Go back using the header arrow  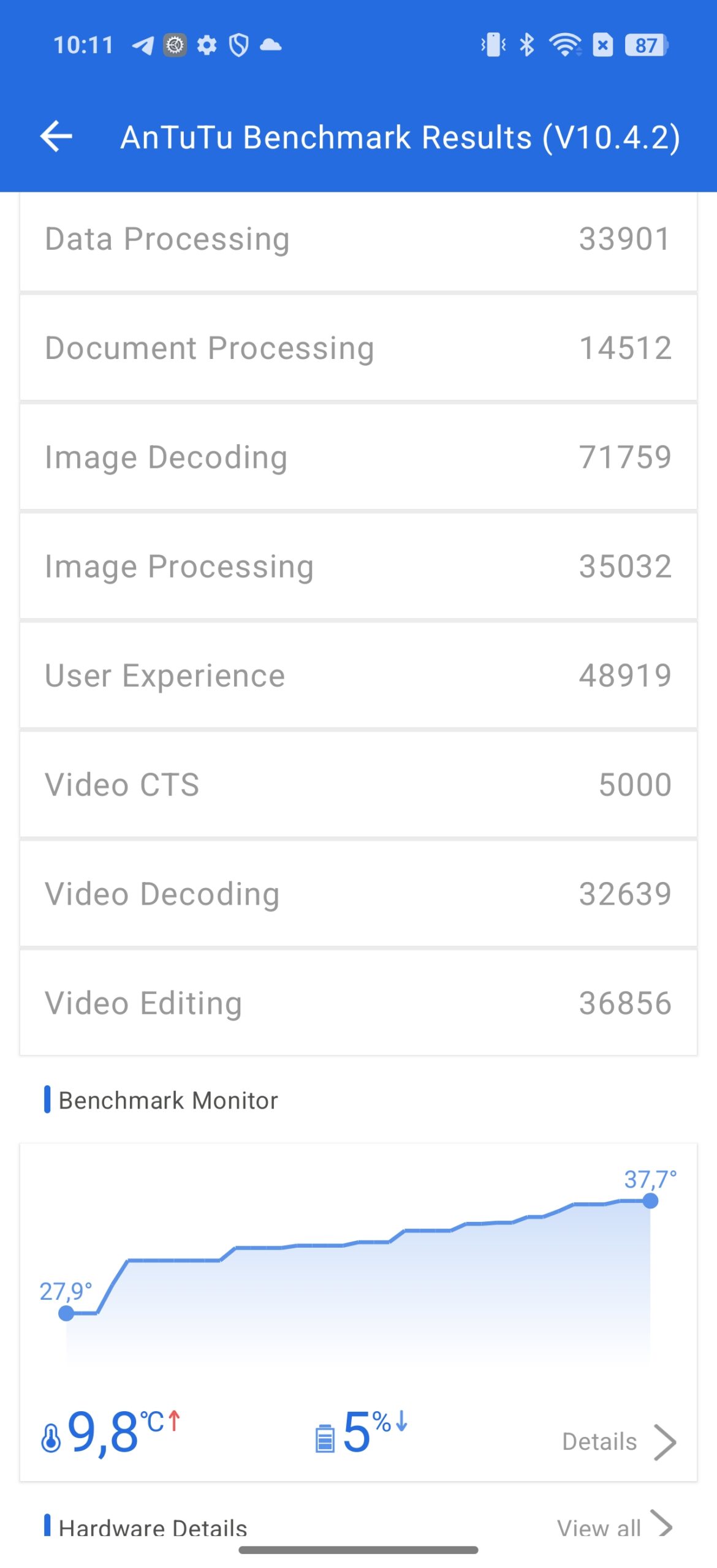[56, 136]
